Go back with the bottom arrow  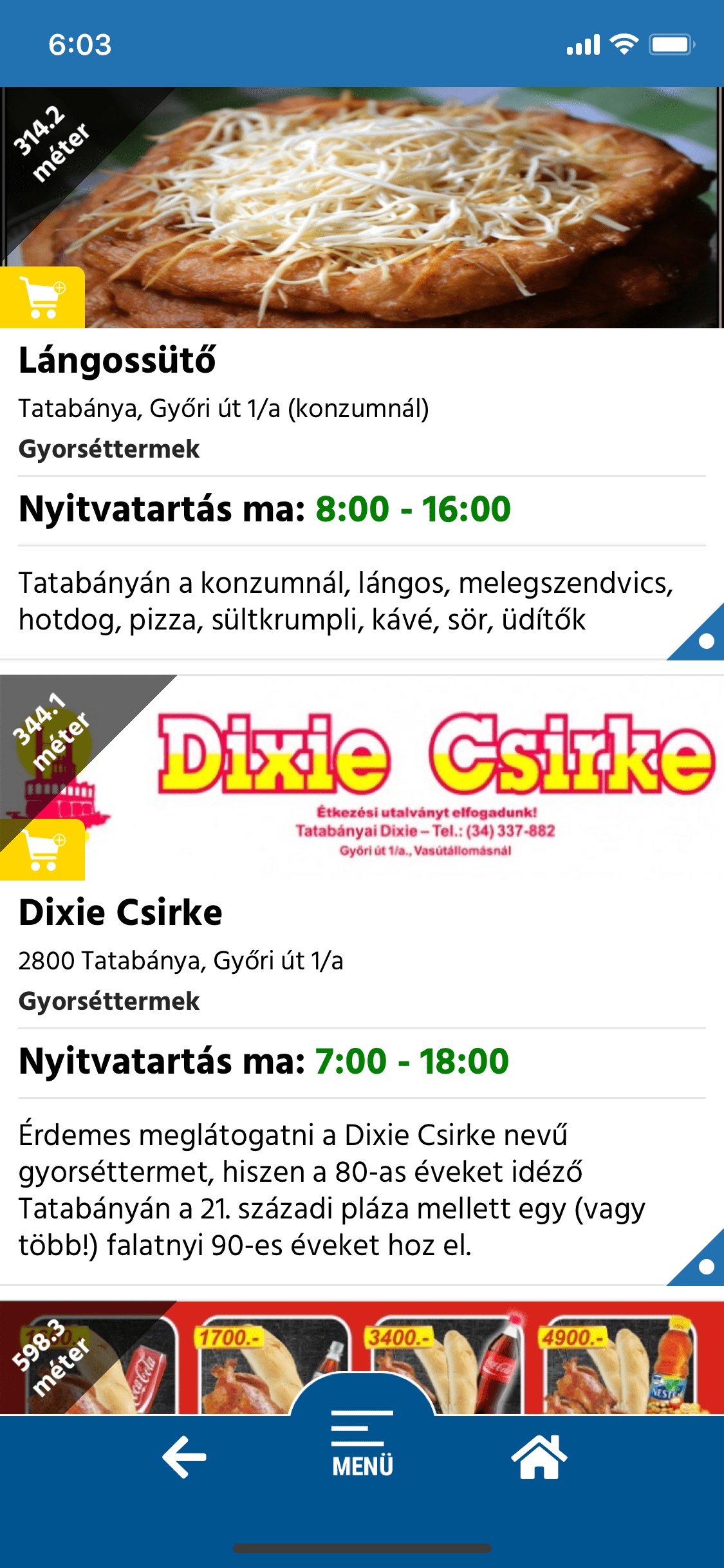click(x=184, y=1457)
